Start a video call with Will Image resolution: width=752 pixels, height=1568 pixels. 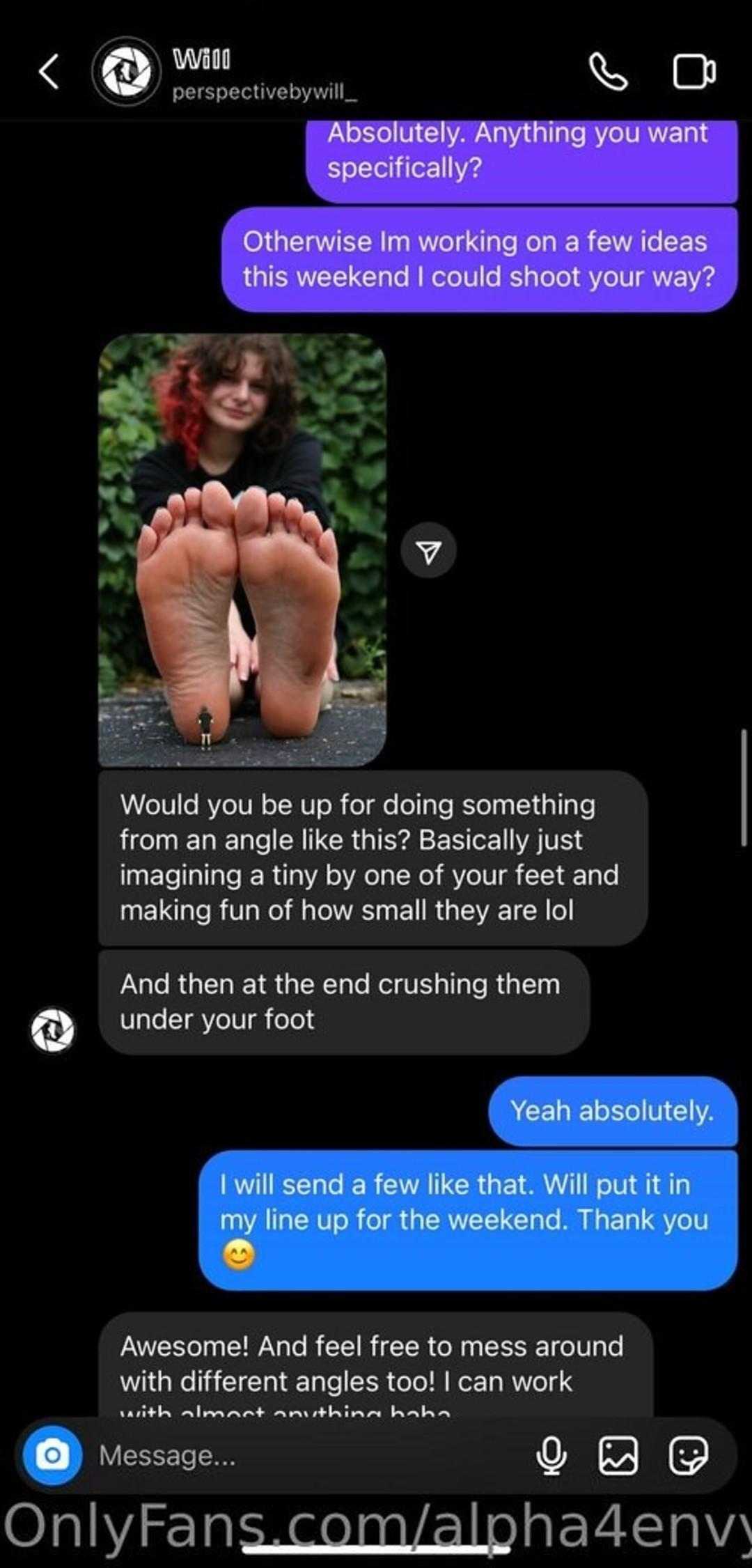pyautogui.click(x=694, y=72)
